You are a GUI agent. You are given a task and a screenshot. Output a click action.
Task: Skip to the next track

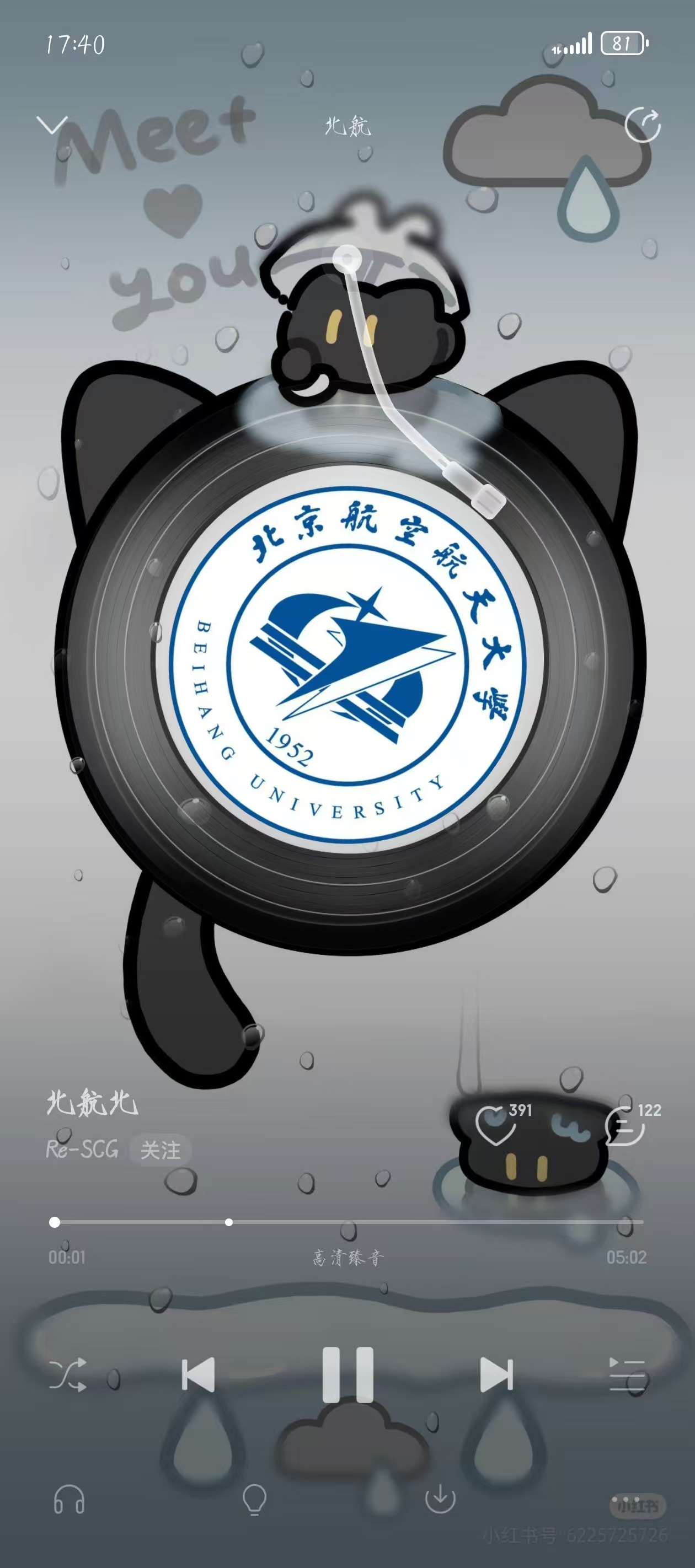(x=496, y=1374)
